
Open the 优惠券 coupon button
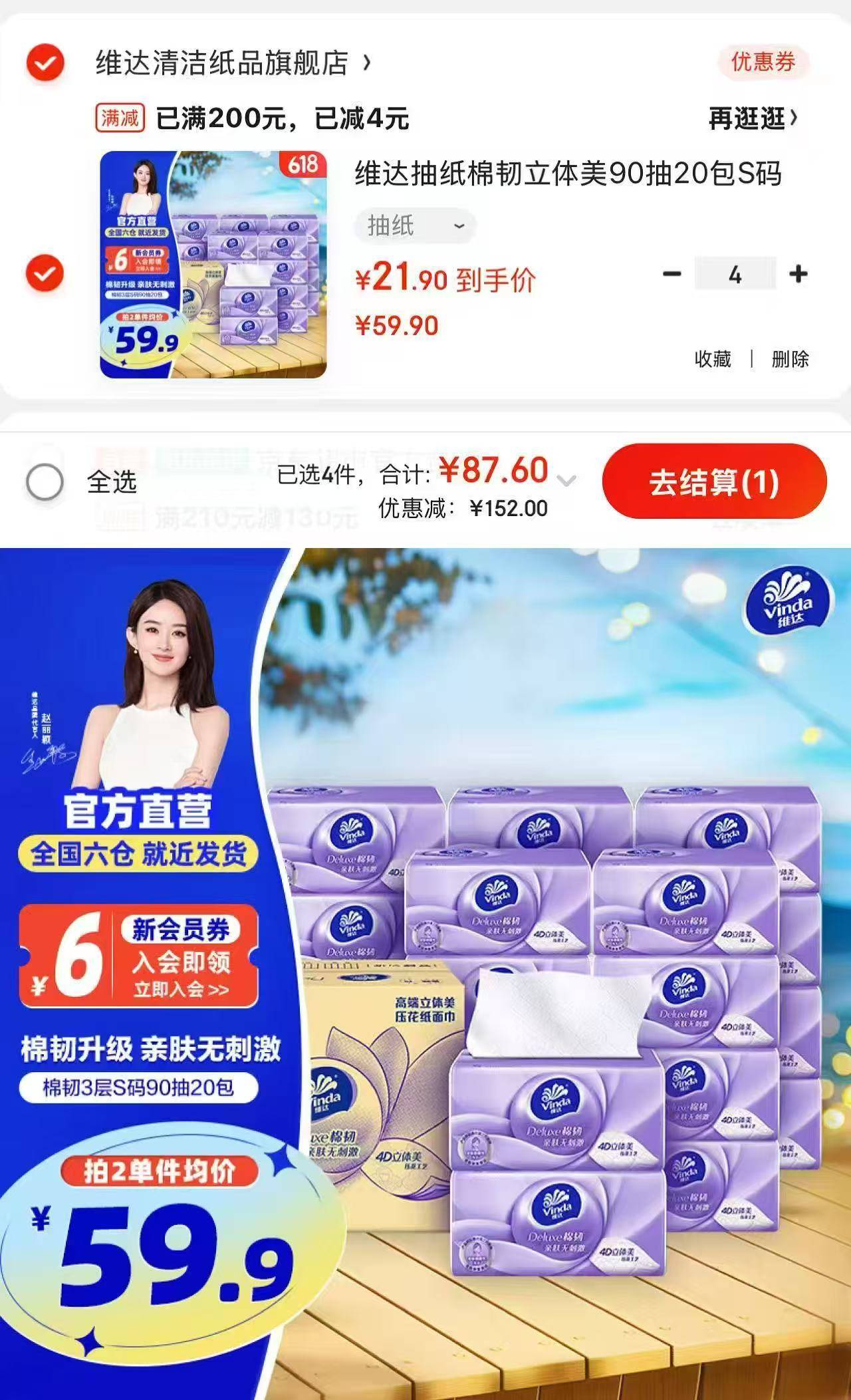pyautogui.click(x=763, y=63)
